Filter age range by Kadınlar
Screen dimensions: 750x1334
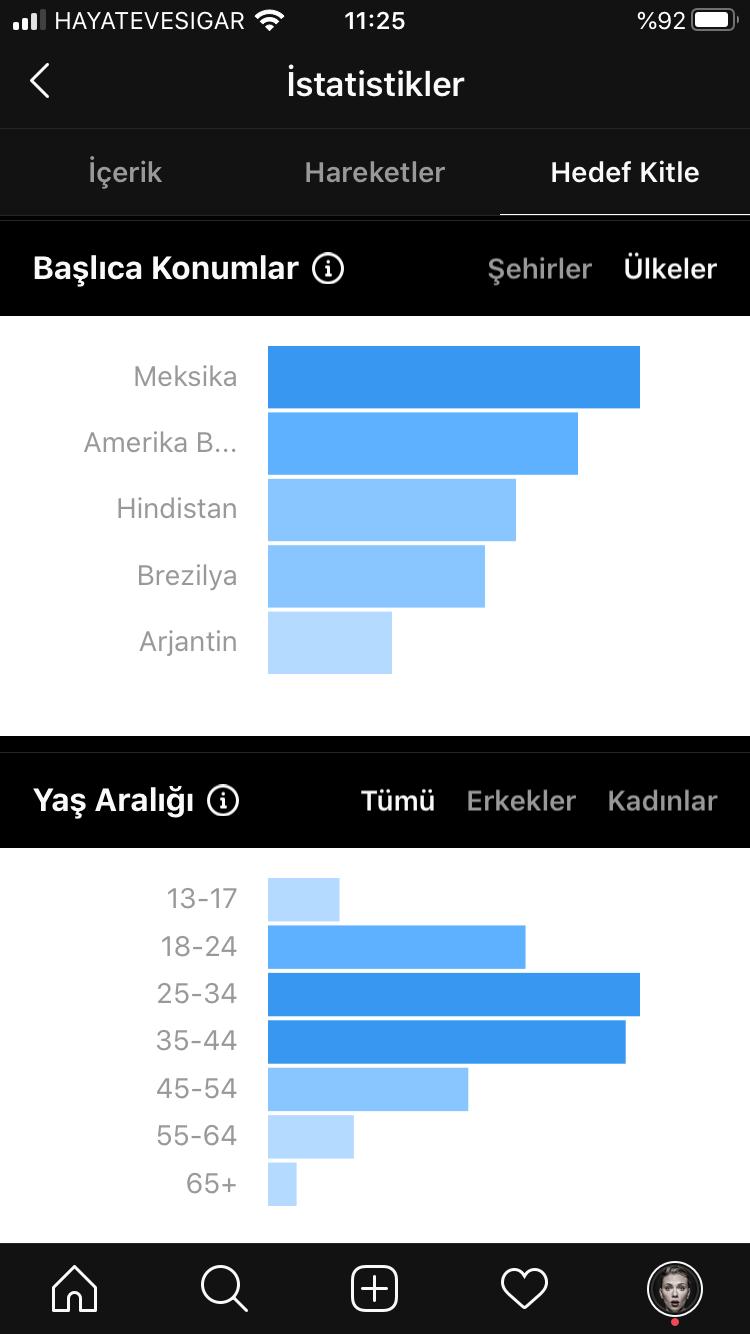point(662,801)
